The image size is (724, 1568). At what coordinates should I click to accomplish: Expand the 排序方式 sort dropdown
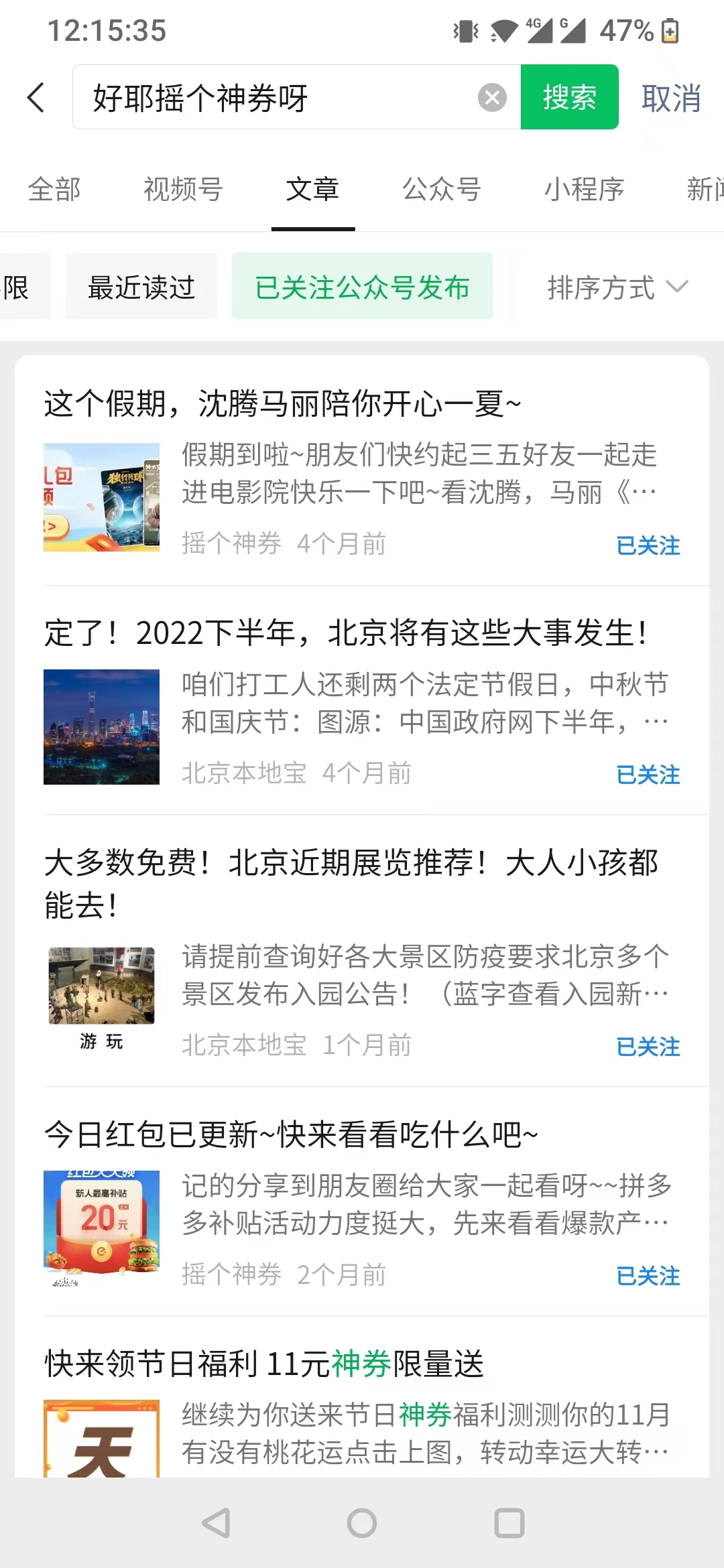pyautogui.click(x=617, y=287)
